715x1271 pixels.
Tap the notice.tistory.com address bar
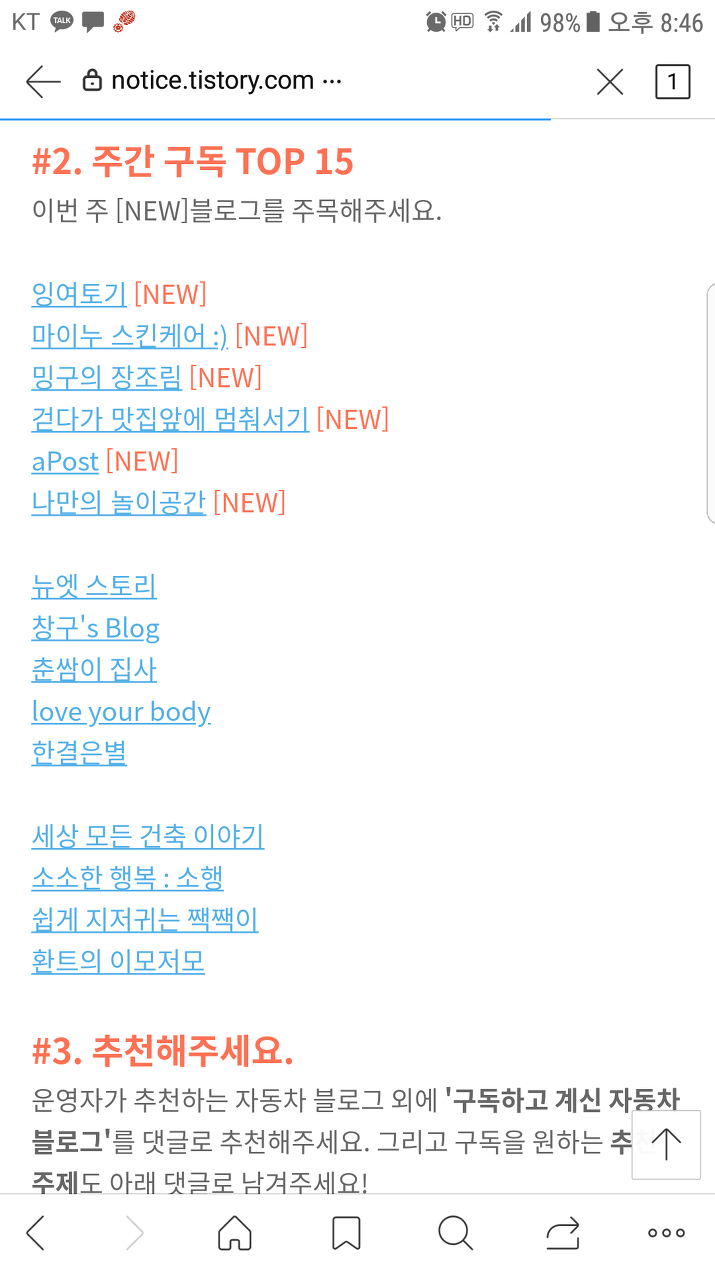213,81
